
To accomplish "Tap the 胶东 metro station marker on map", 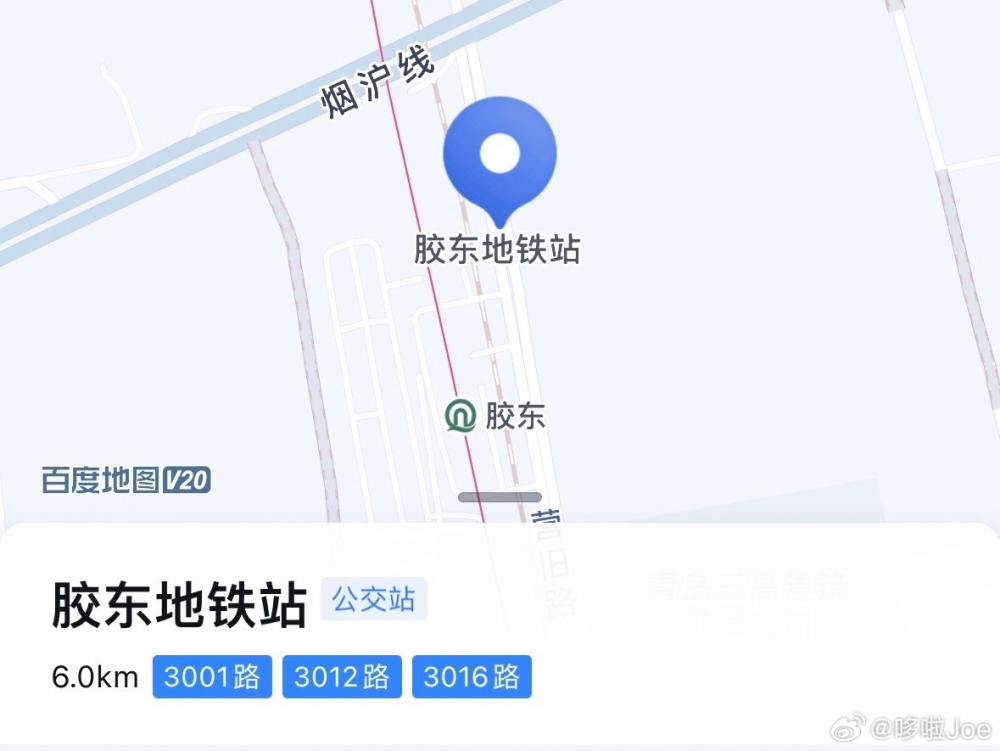I will pyautogui.click(x=461, y=415).
